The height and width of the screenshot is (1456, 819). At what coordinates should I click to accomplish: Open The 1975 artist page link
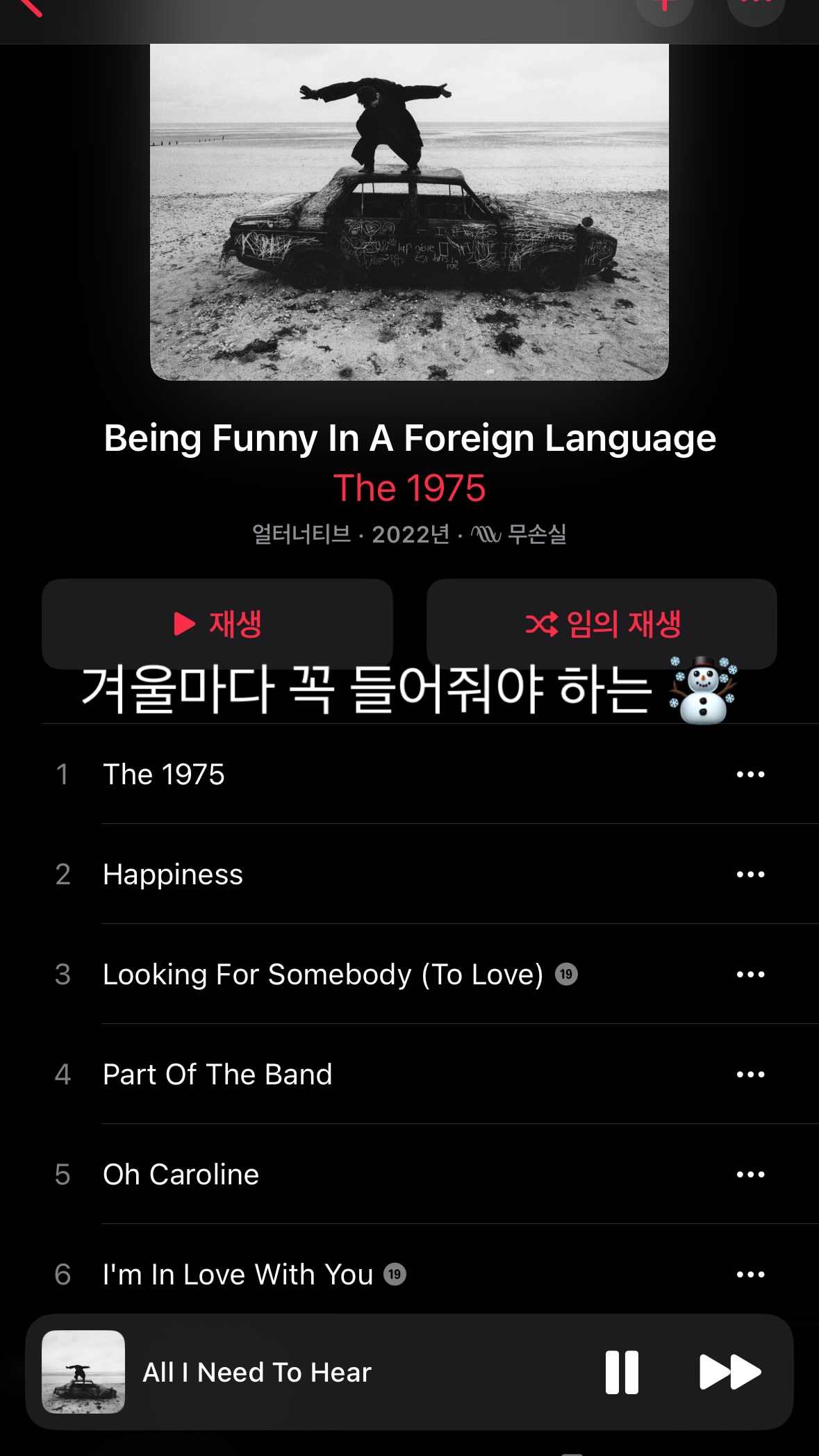coord(409,488)
